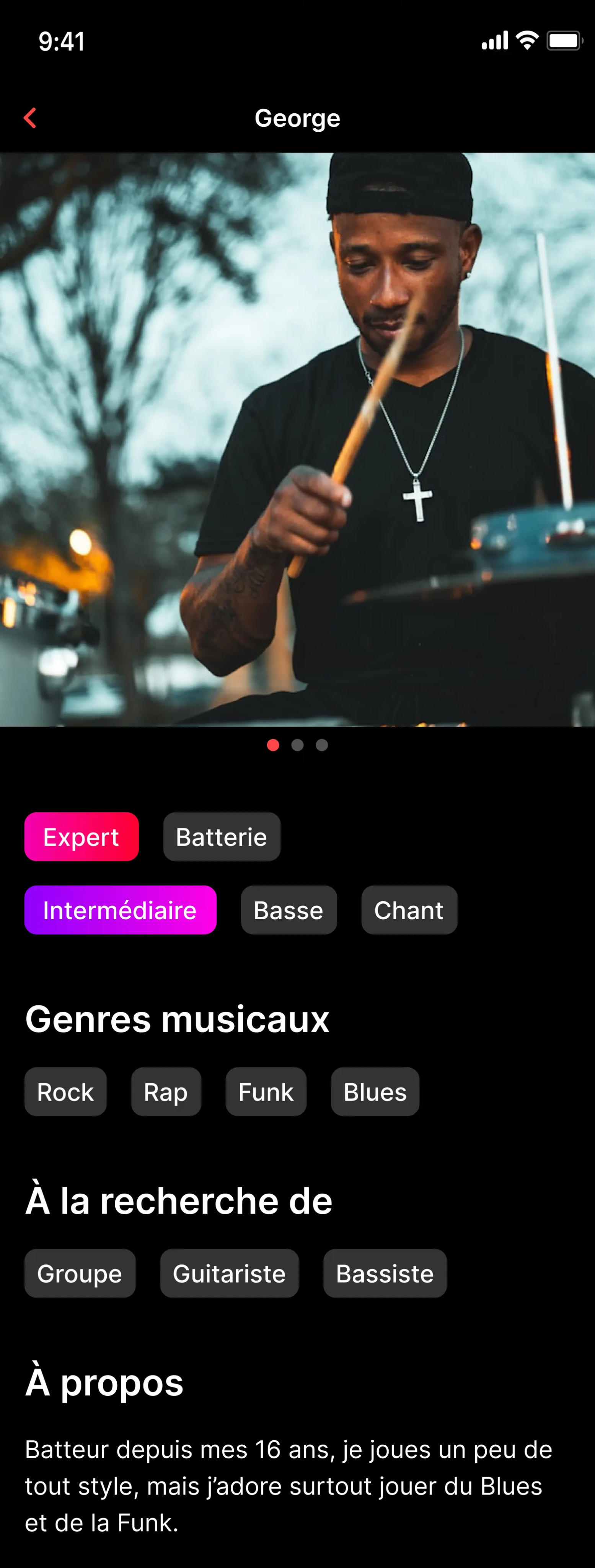Select the Basse instrument chip
The height and width of the screenshot is (1568, 595).
pyautogui.click(x=289, y=910)
